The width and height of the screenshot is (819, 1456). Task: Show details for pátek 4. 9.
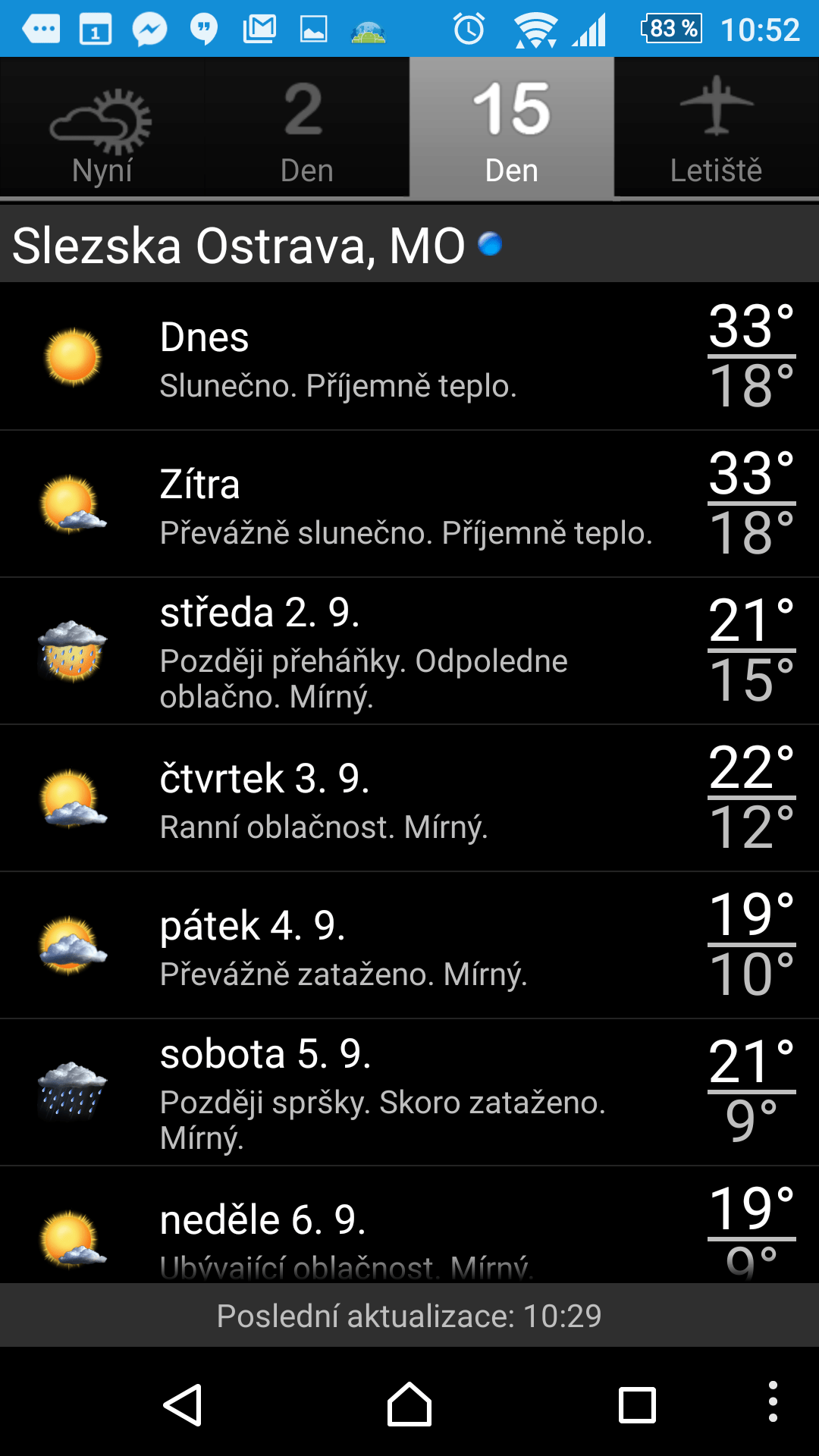409,945
